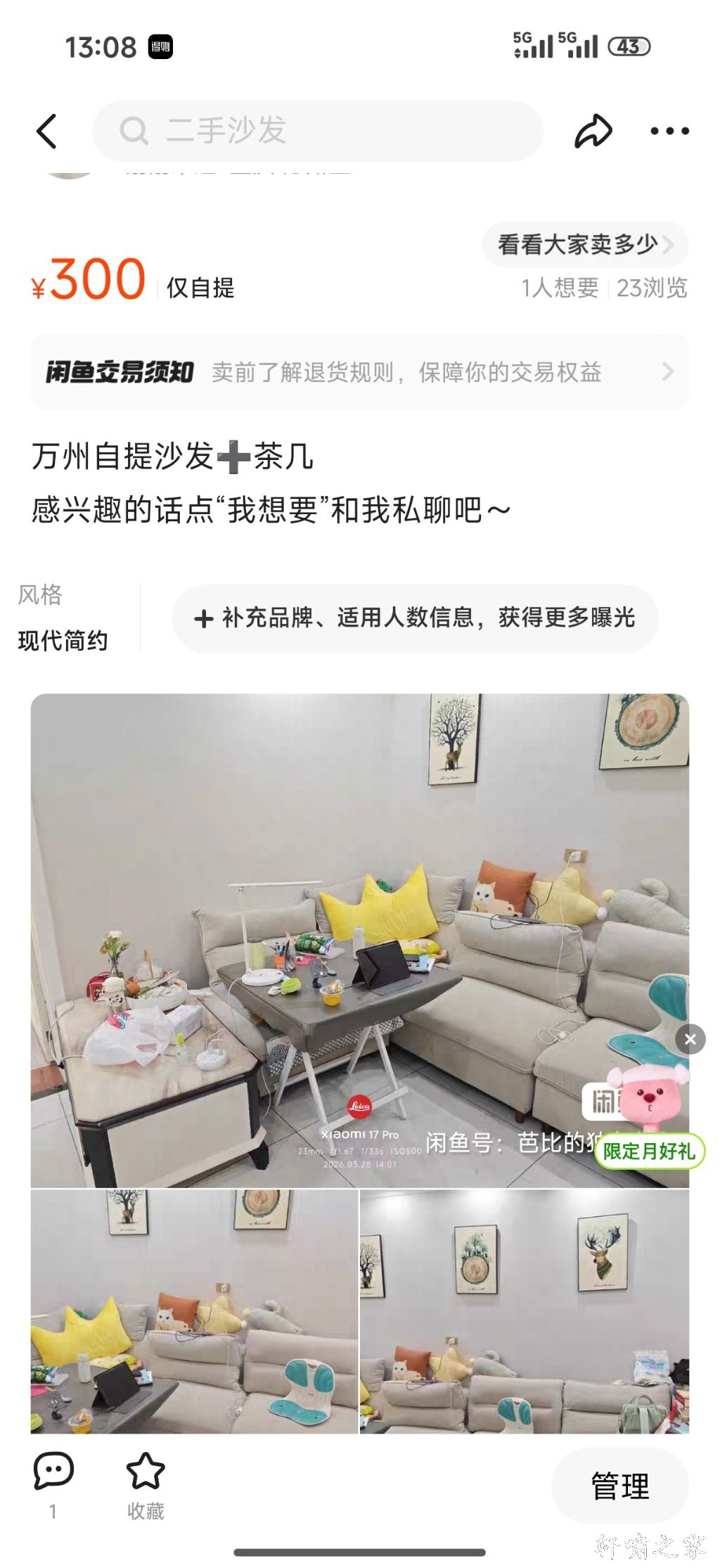Open the three-dot overflow menu
This screenshot has width=720, height=1568.
coord(669,131)
